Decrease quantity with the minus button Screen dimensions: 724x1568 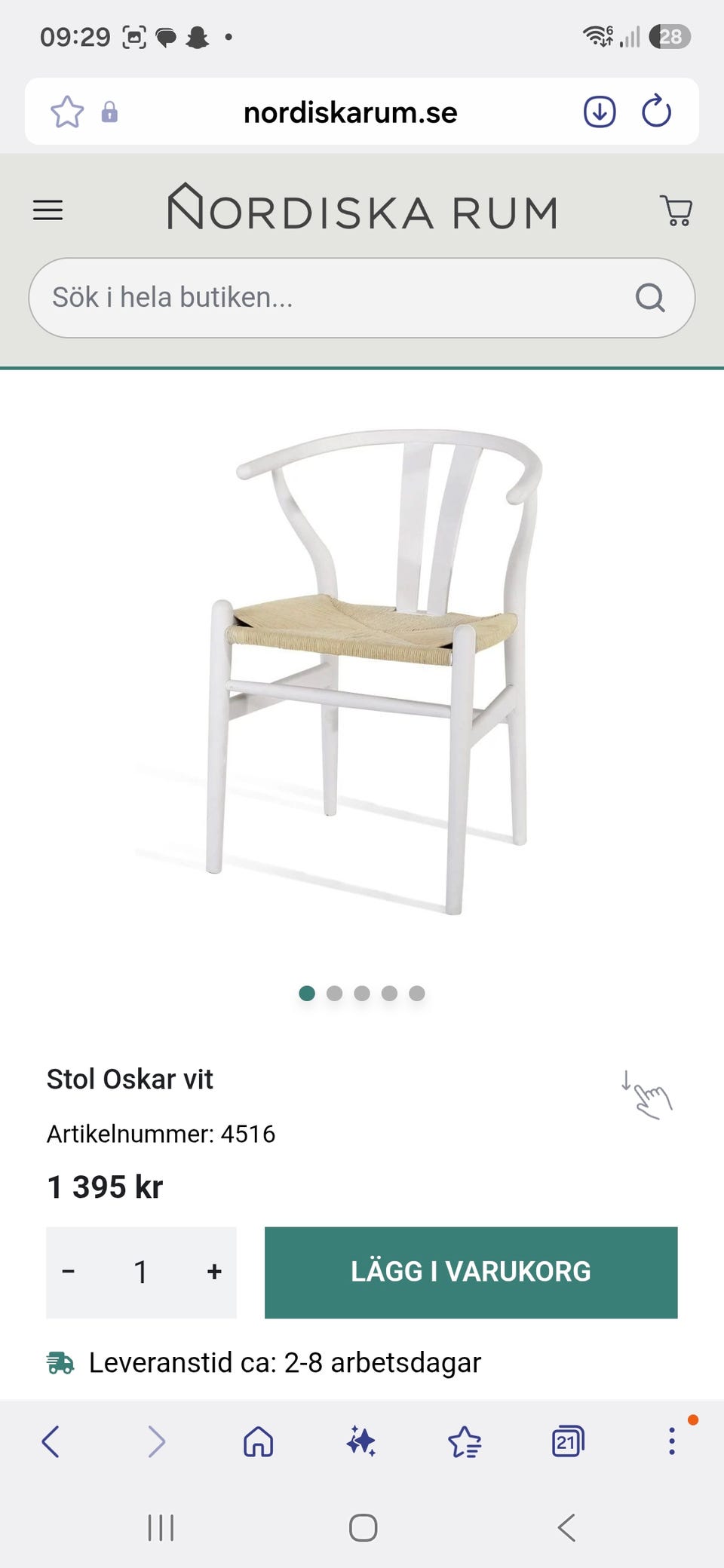pyautogui.click(x=69, y=1272)
